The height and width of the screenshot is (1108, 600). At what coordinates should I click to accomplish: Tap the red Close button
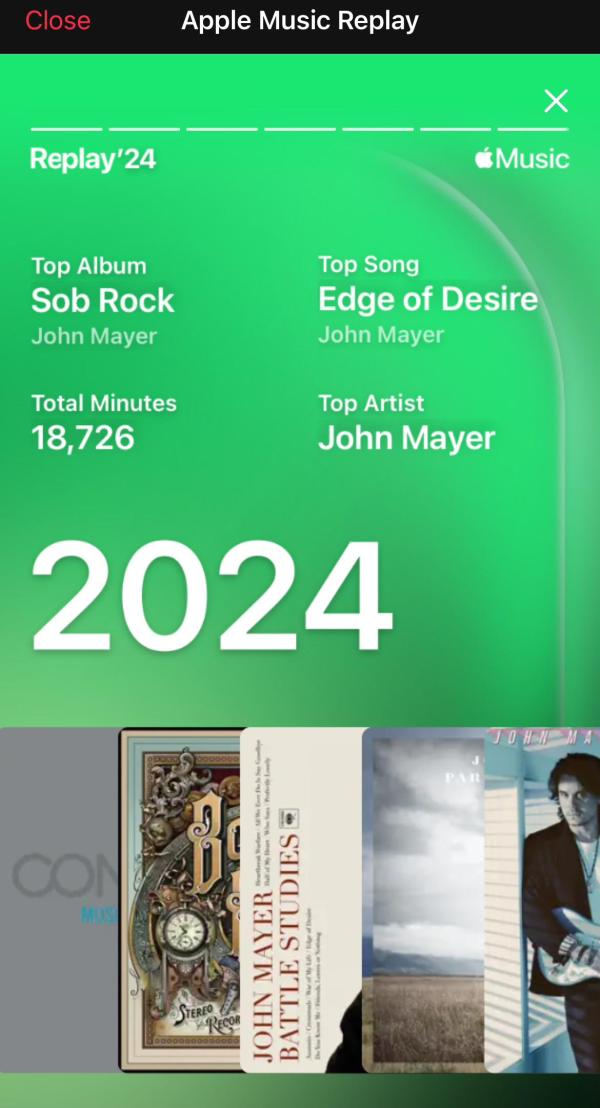pos(57,21)
